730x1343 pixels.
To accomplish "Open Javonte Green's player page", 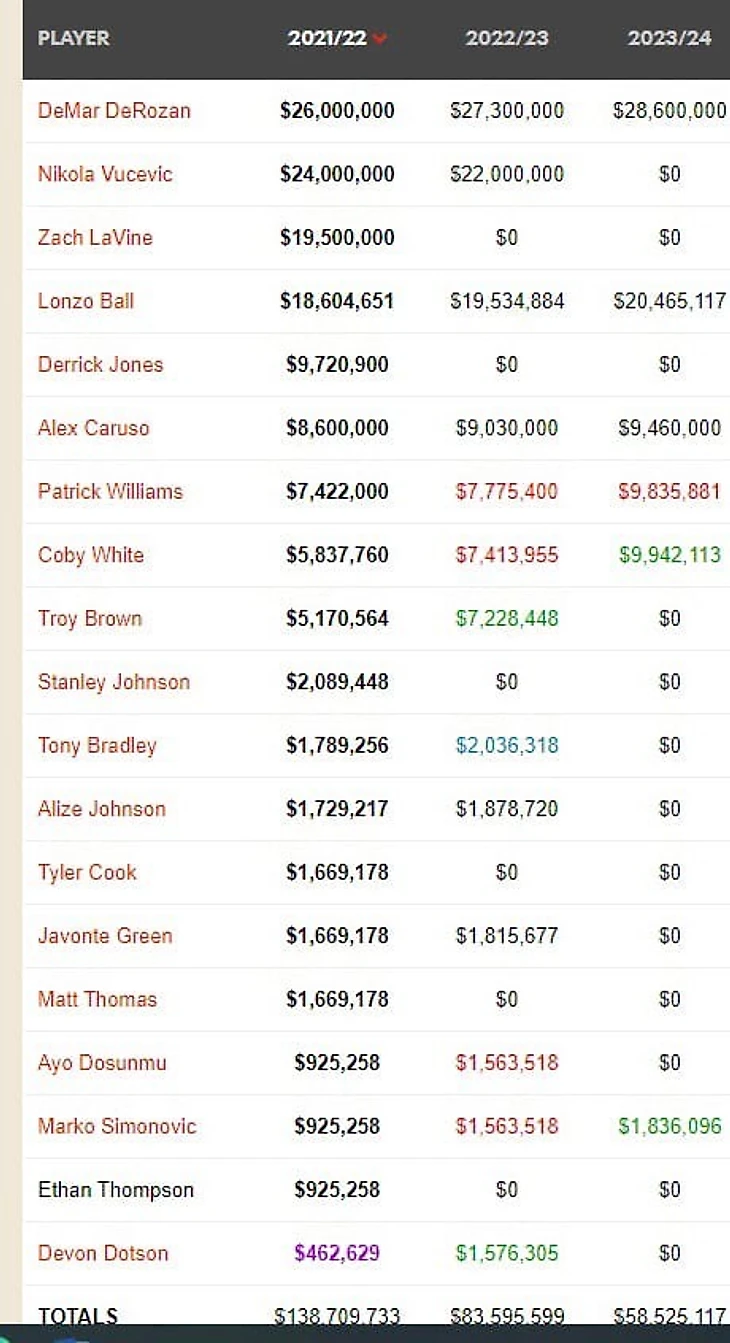I will pyautogui.click(x=105, y=936).
